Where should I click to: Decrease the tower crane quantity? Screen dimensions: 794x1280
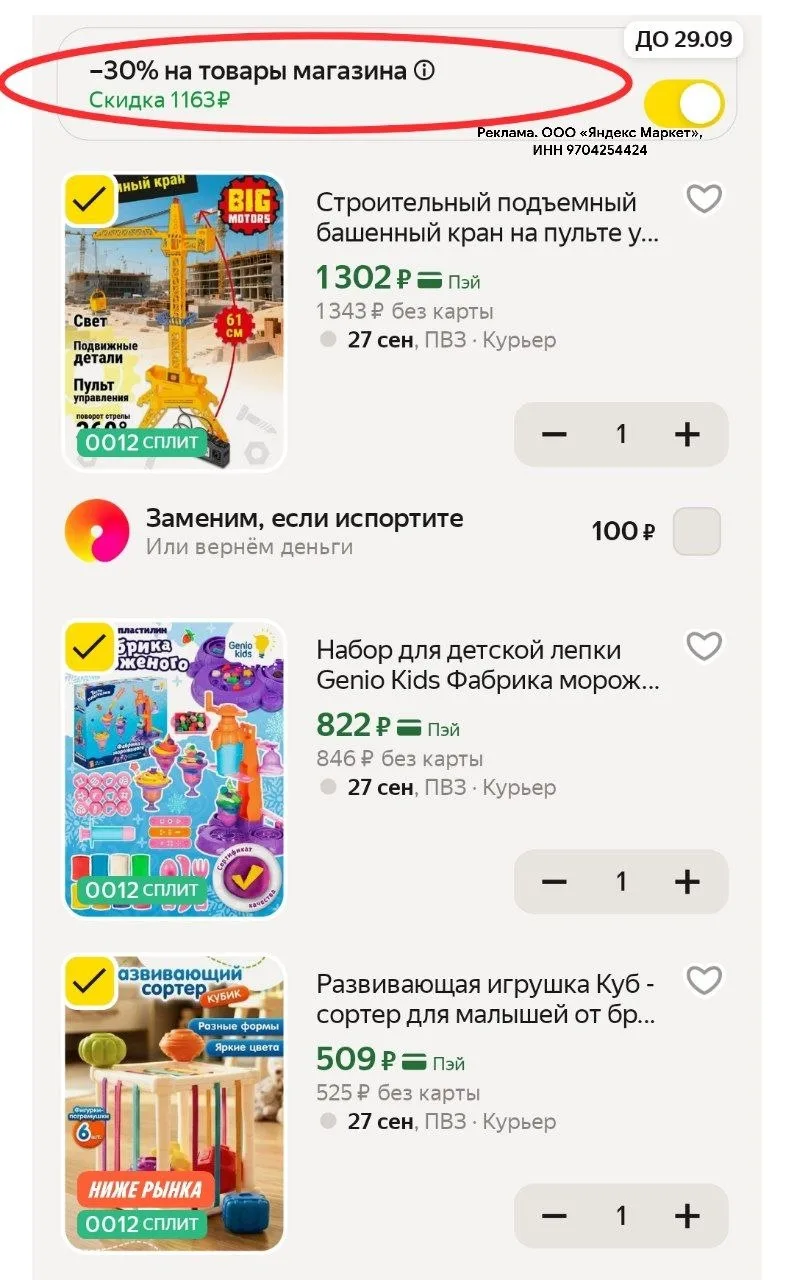click(x=554, y=434)
